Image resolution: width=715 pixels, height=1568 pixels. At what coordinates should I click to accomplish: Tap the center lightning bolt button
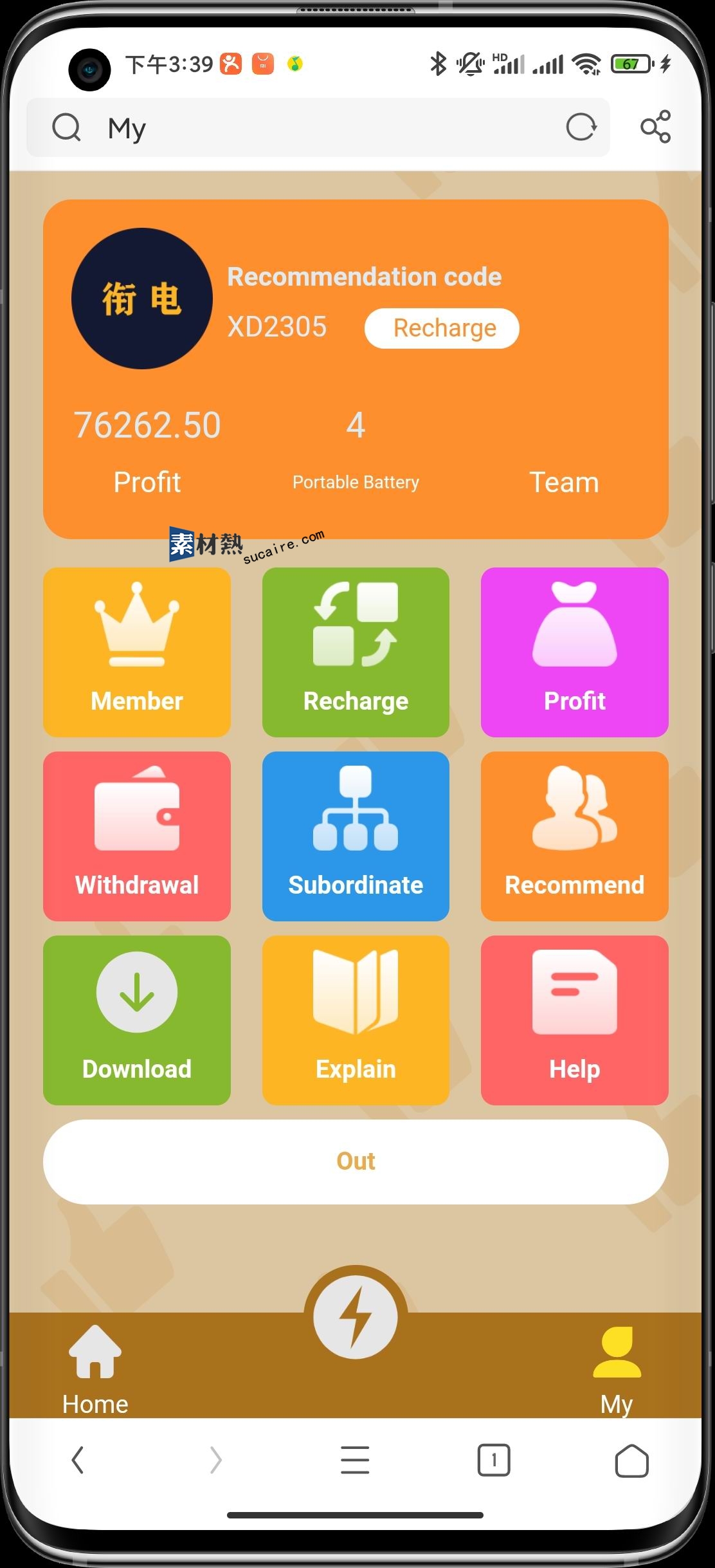tap(356, 1316)
